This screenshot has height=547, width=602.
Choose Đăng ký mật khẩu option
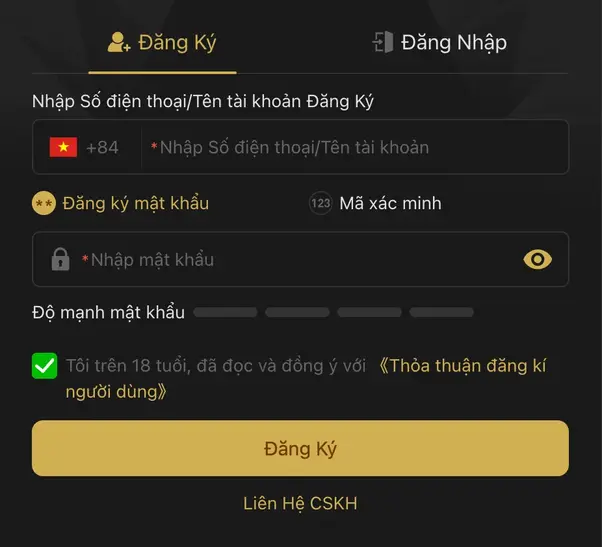(121, 203)
